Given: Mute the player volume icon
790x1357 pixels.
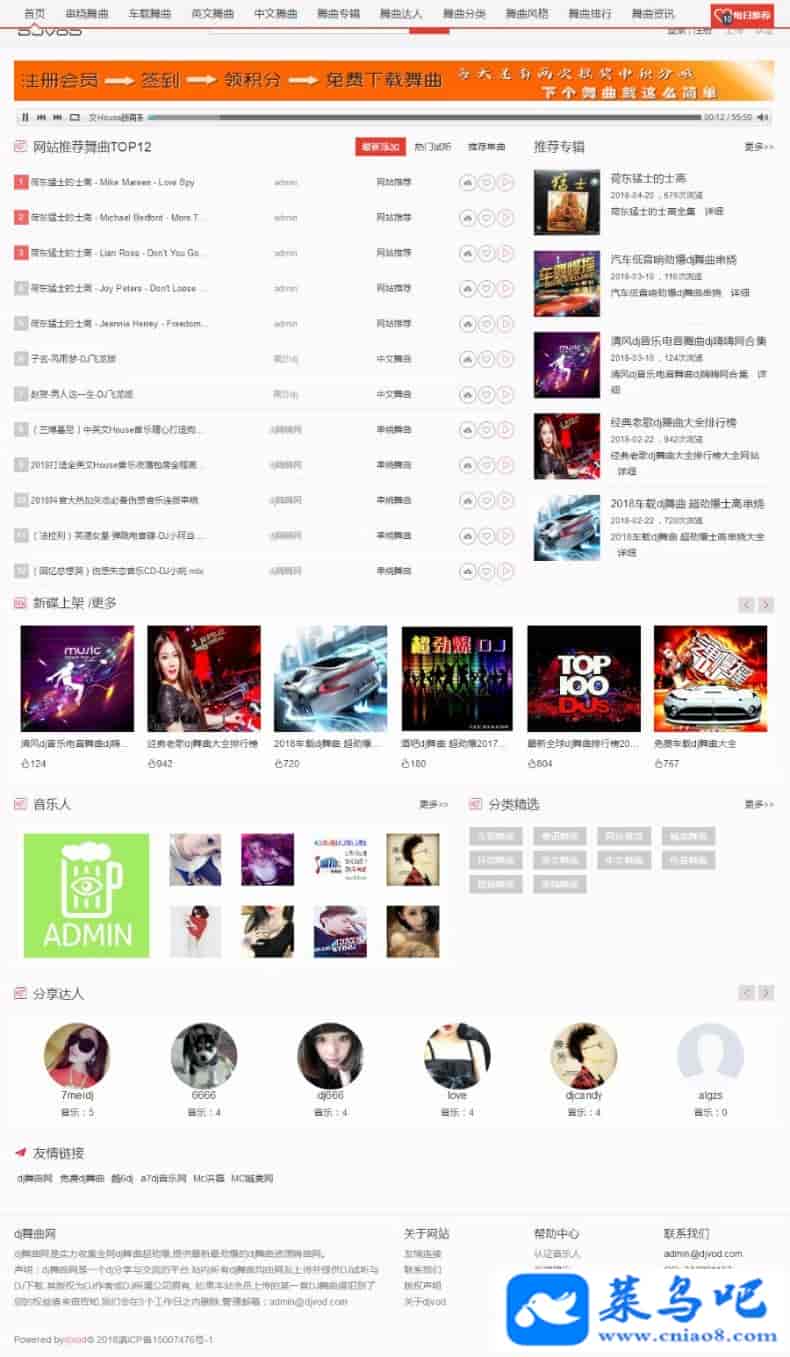Looking at the screenshot, I should (763, 118).
